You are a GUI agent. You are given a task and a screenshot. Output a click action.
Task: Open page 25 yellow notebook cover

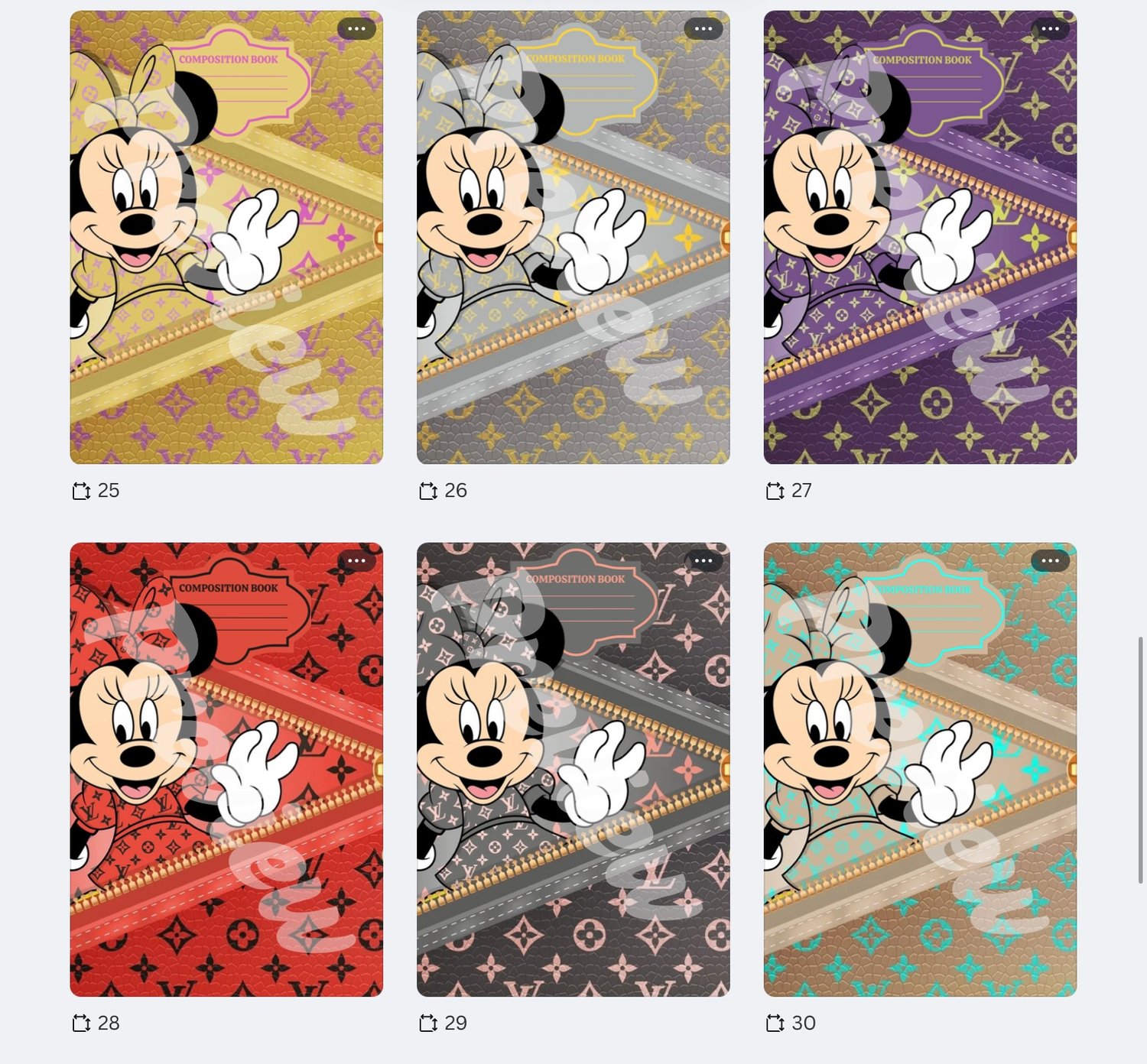(x=226, y=237)
